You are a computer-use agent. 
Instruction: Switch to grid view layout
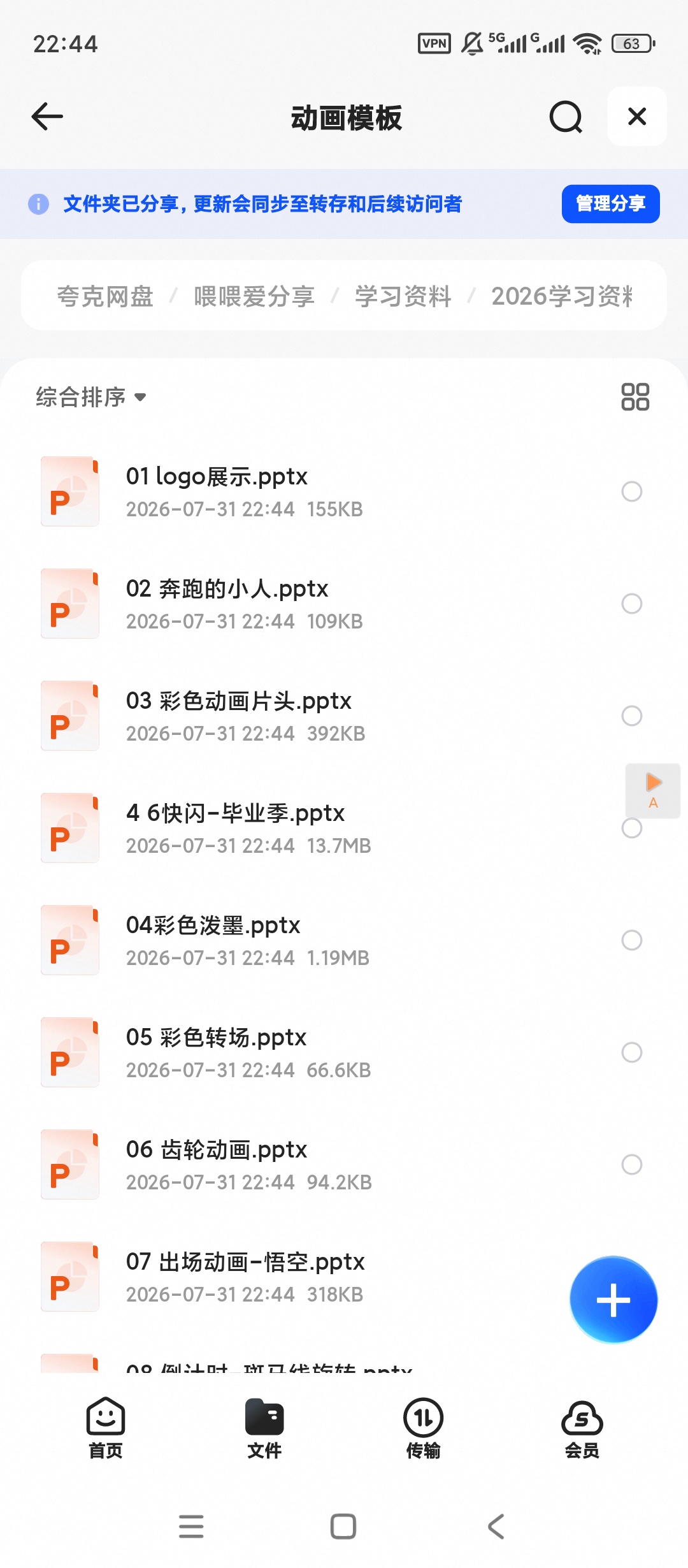635,396
